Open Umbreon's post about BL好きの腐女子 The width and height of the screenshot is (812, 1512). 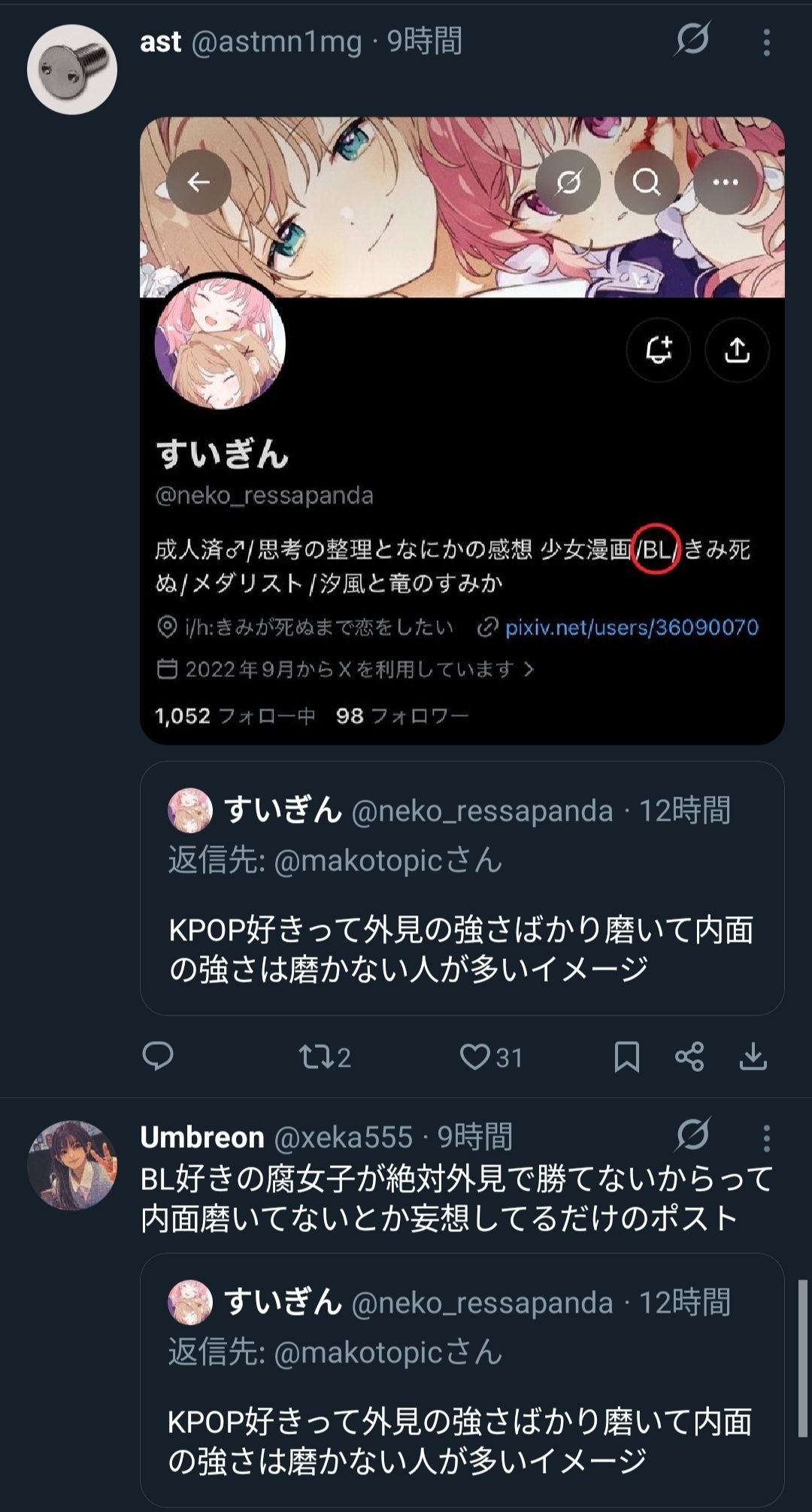pyautogui.click(x=456, y=1198)
